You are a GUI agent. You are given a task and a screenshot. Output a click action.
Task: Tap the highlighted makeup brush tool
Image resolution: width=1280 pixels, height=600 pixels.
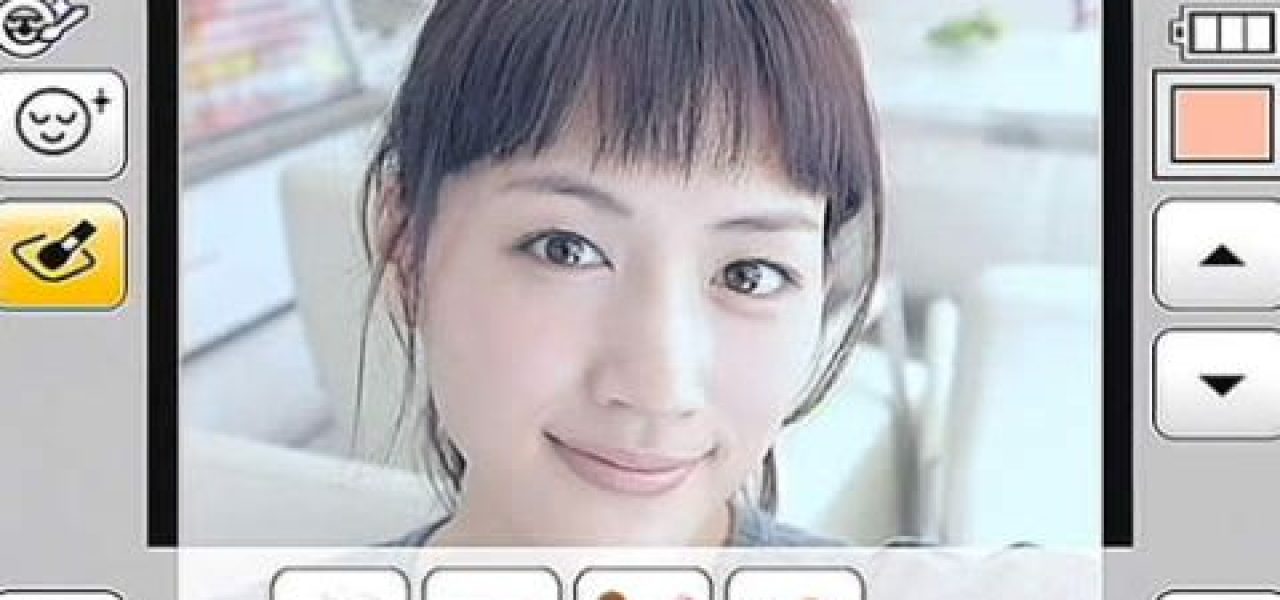point(62,255)
